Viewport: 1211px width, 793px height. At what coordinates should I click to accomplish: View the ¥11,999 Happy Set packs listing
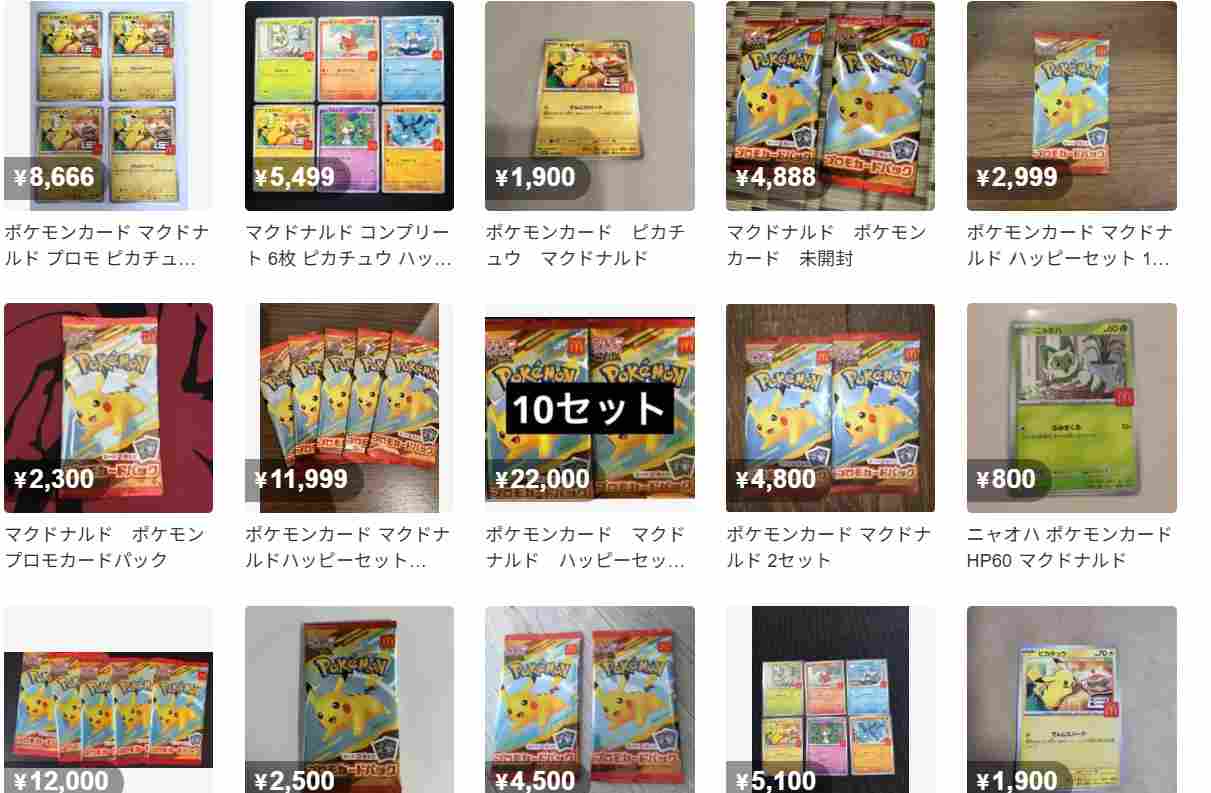pos(349,408)
